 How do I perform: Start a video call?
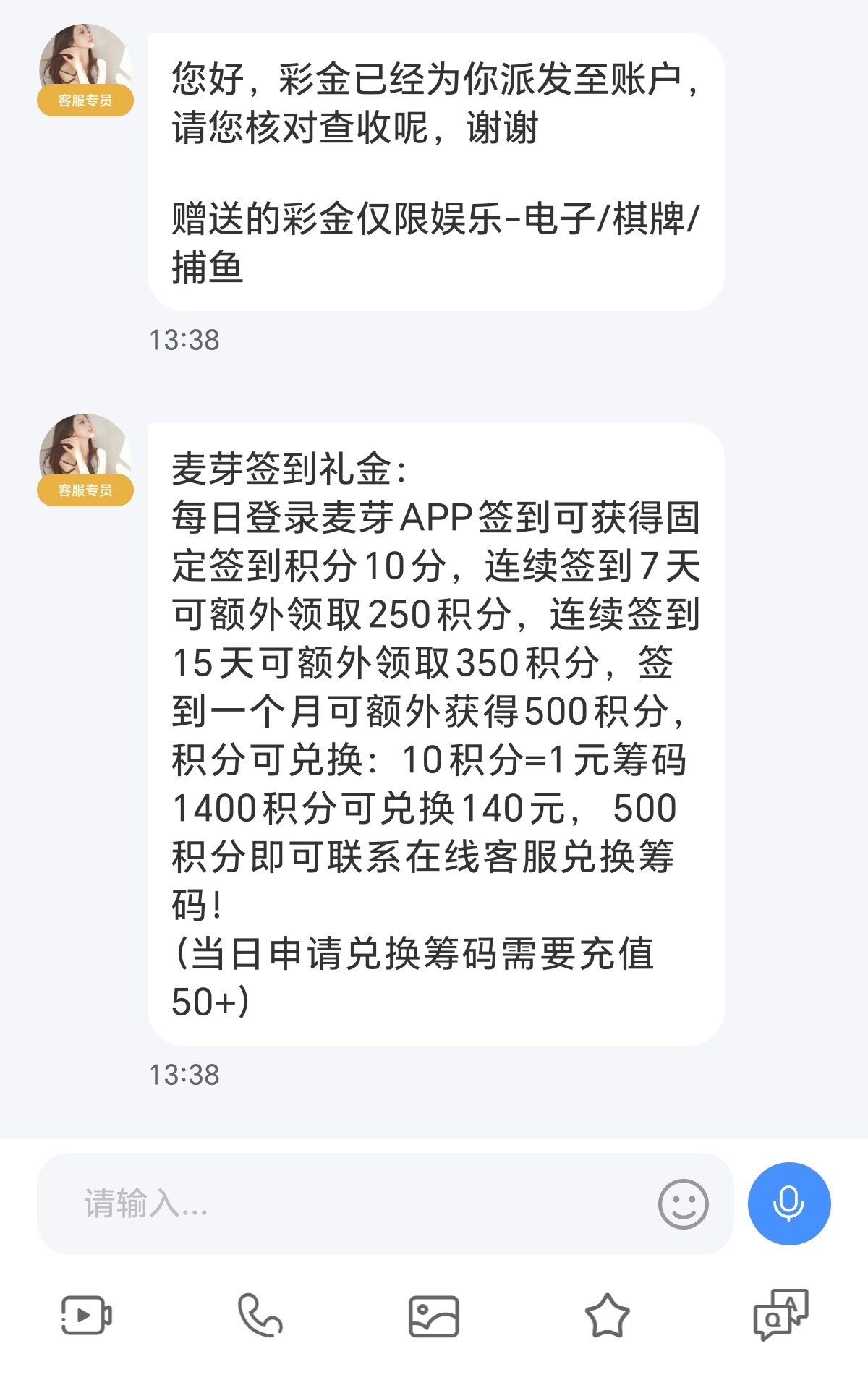87,1315
